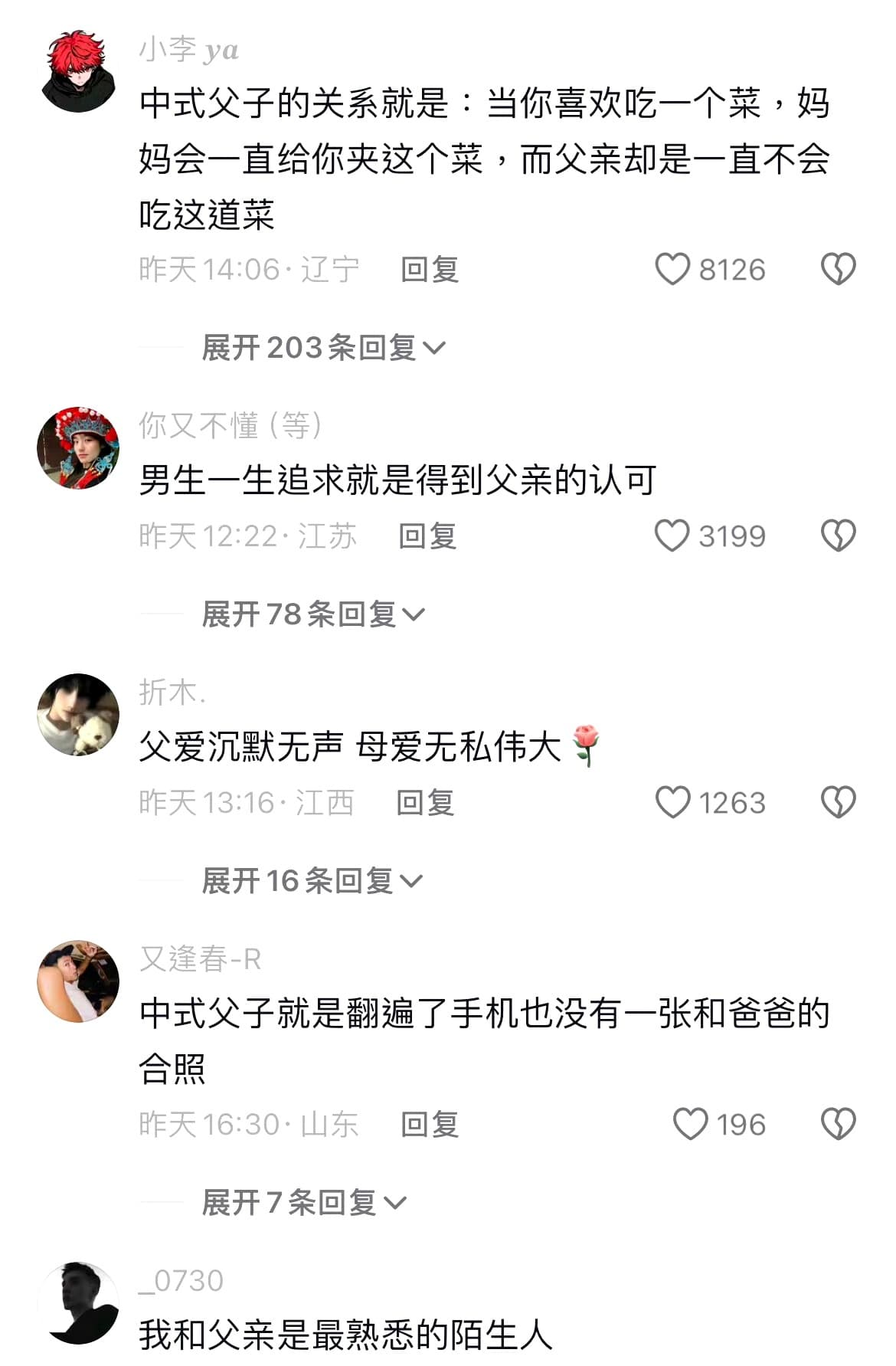
Task: Dislike 你又不懂's comment
Action: (x=838, y=536)
